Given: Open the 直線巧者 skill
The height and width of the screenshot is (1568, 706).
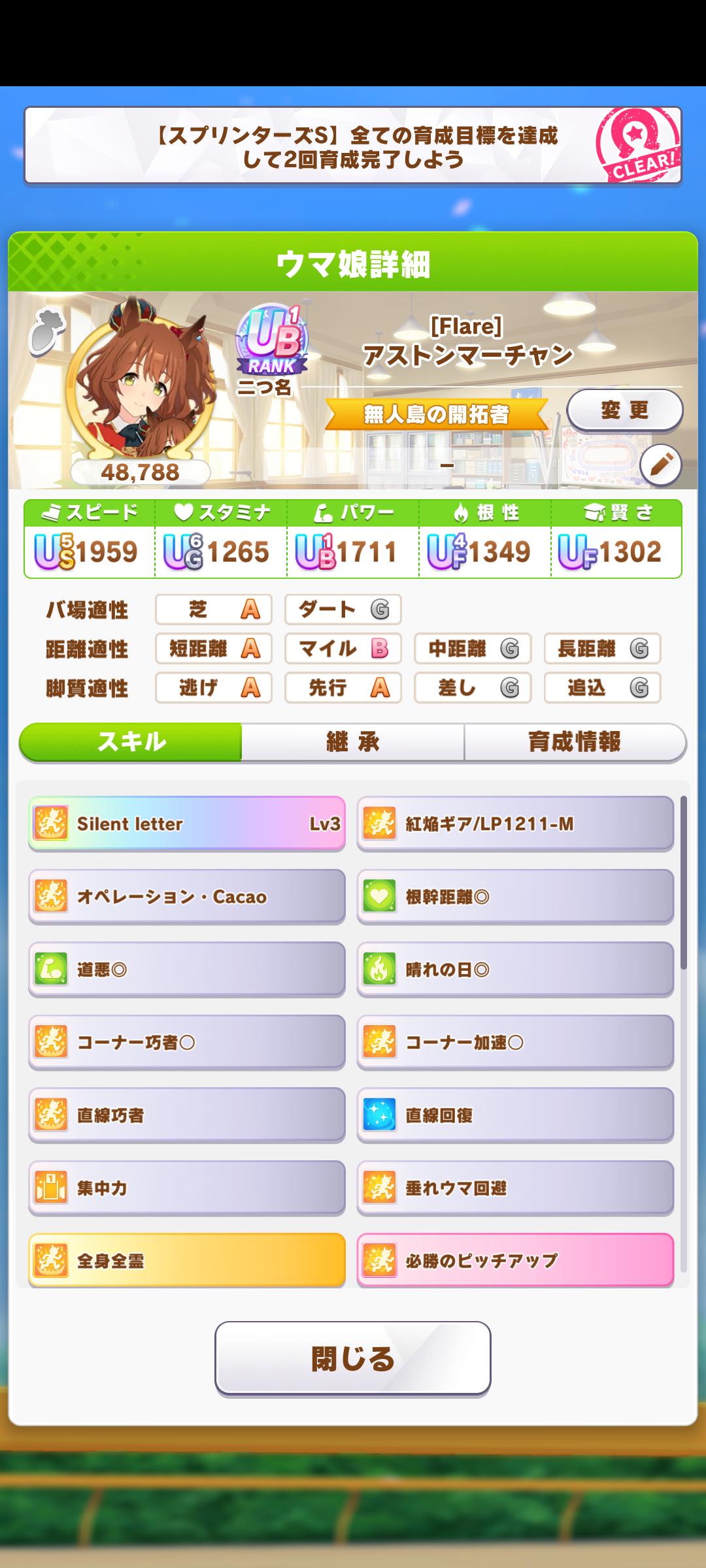Looking at the screenshot, I should 187,1115.
